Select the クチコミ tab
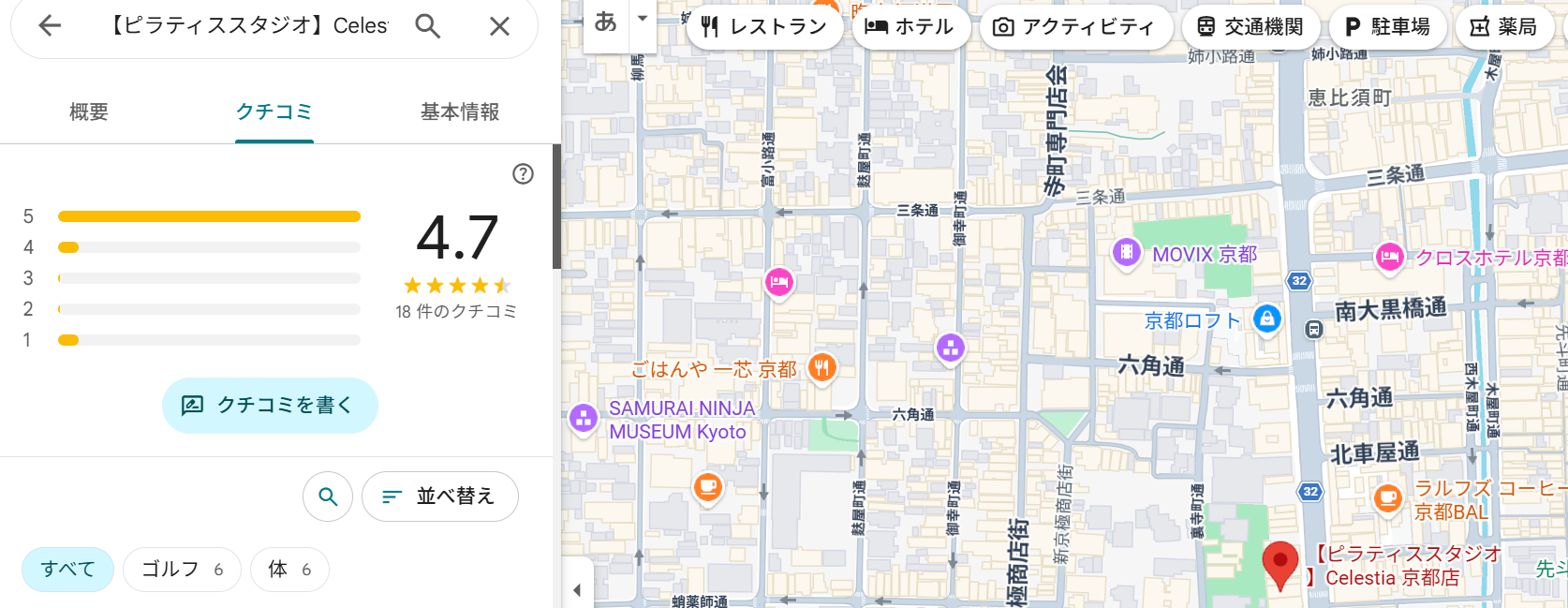This screenshot has width=1568, height=608. click(x=274, y=112)
